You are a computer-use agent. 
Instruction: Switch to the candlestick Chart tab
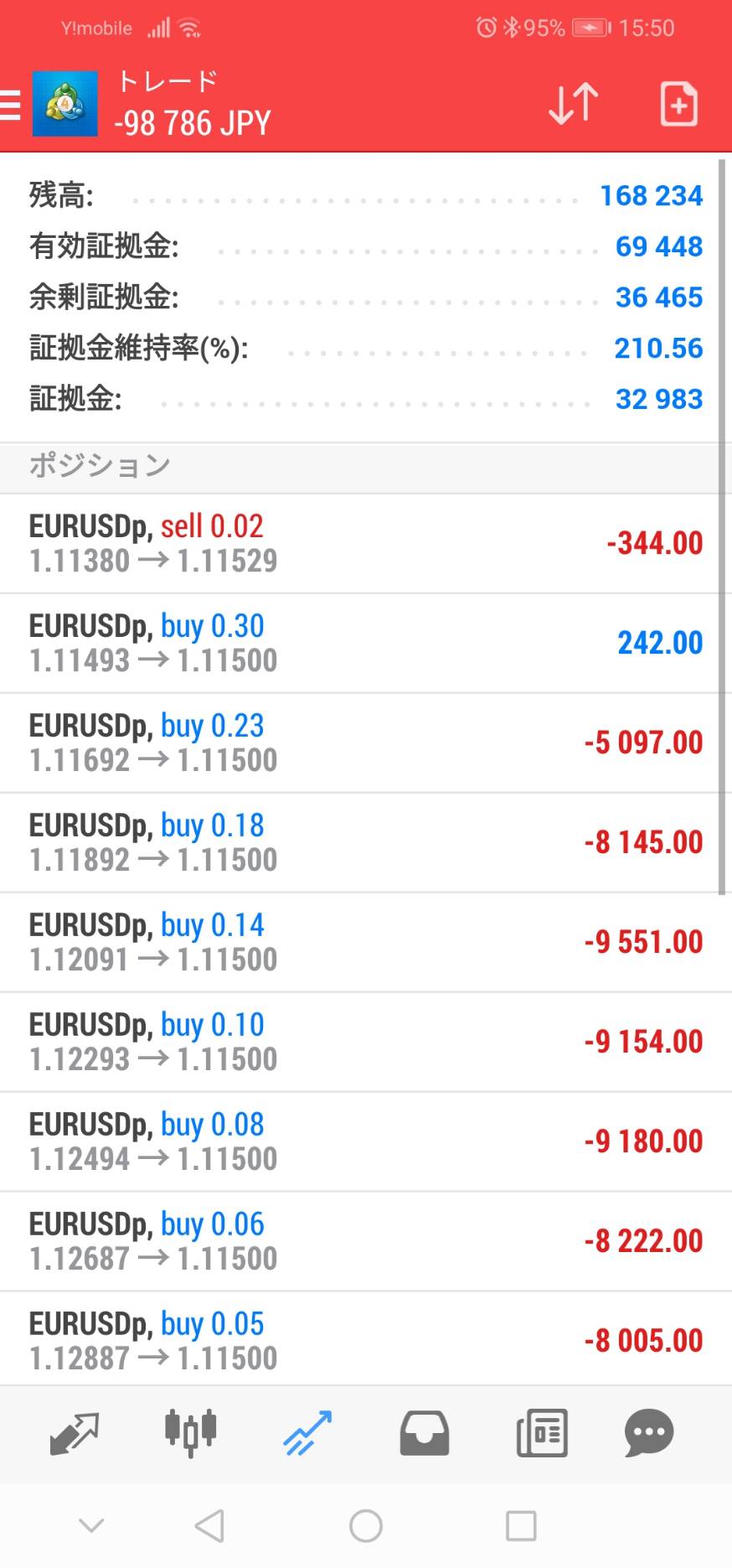tap(190, 1432)
